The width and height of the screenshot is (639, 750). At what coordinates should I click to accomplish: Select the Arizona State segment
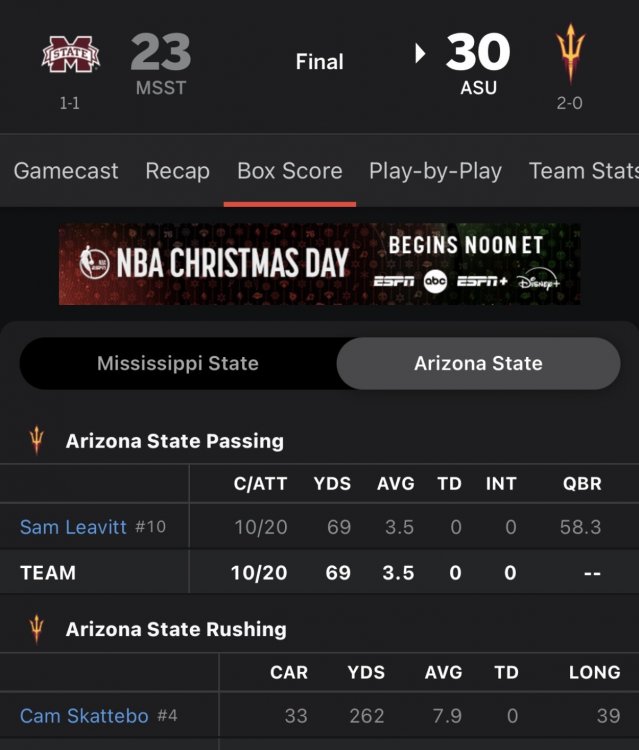click(x=478, y=363)
